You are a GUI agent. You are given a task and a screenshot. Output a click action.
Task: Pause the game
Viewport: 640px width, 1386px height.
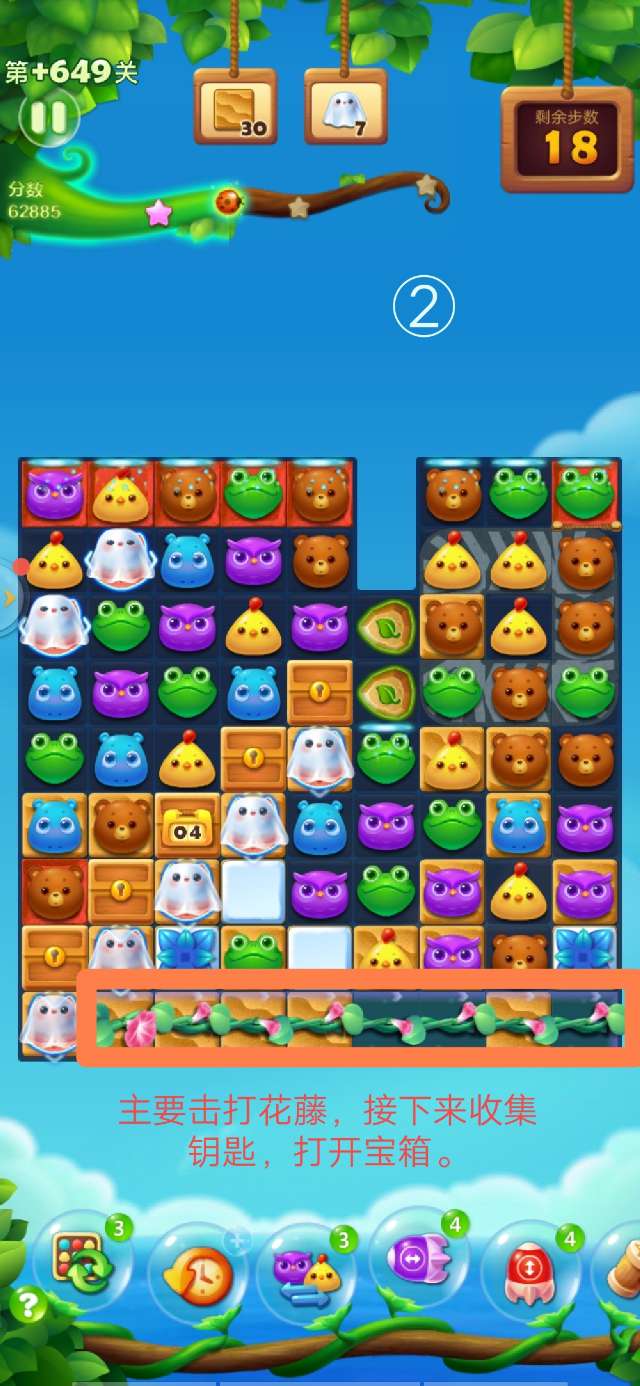[48, 118]
